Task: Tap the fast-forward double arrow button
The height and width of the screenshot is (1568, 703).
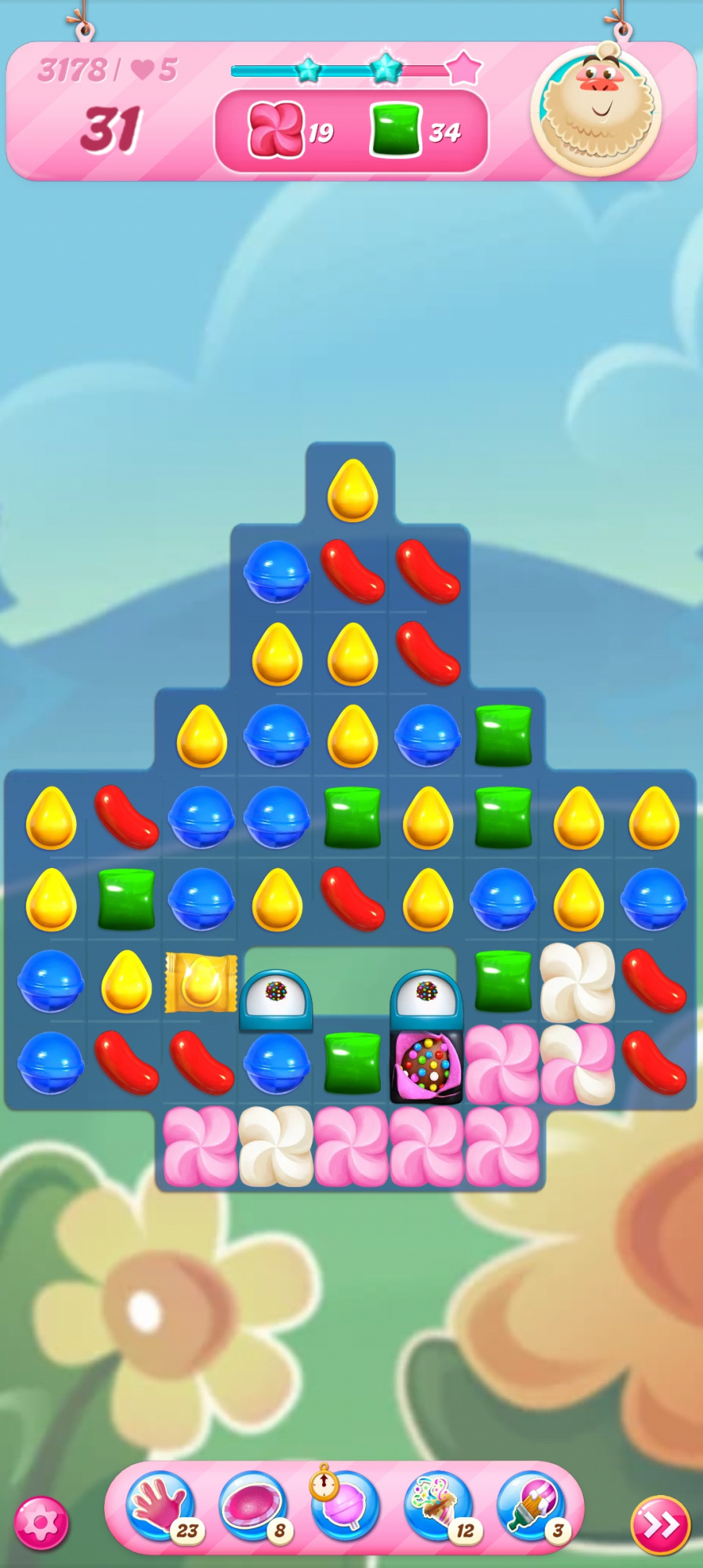Action: pos(660,1525)
